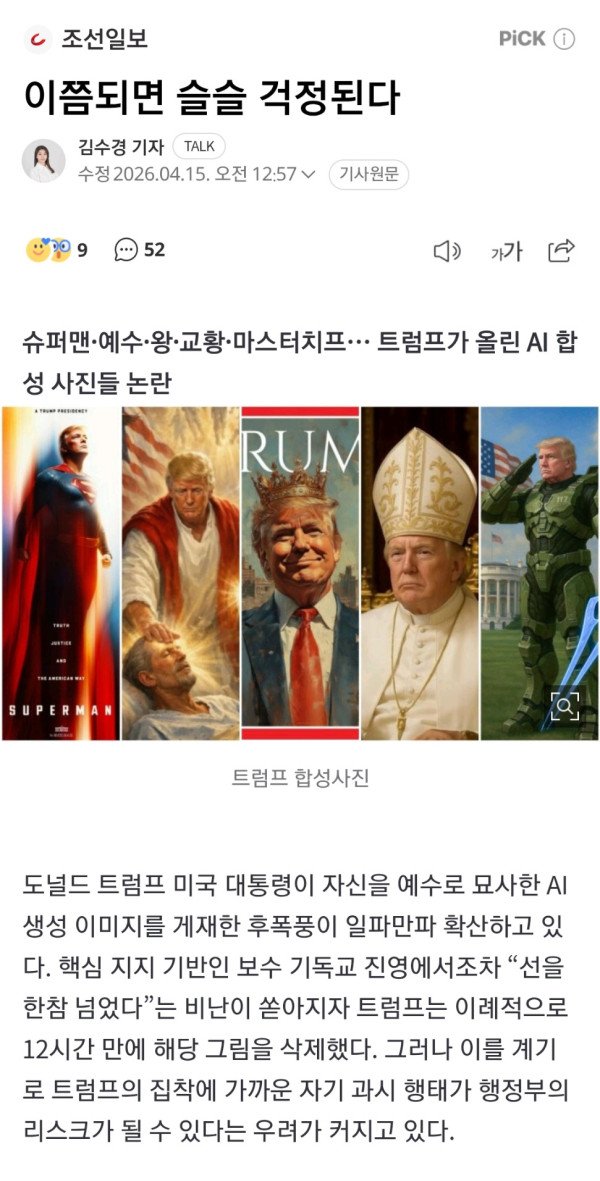
Task: Open the 조선일보 publisher page
Action: tap(89, 39)
